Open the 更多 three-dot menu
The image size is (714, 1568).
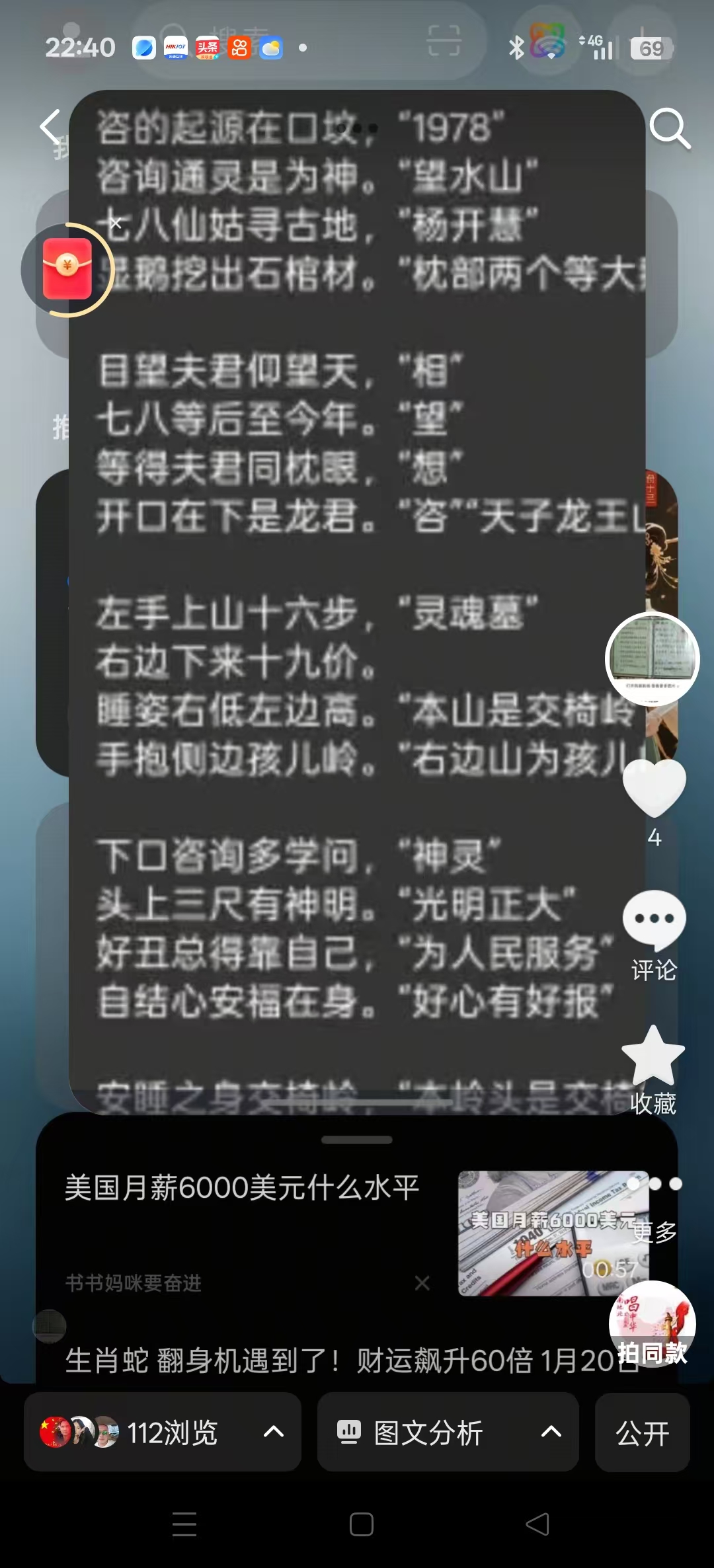[x=654, y=1185]
